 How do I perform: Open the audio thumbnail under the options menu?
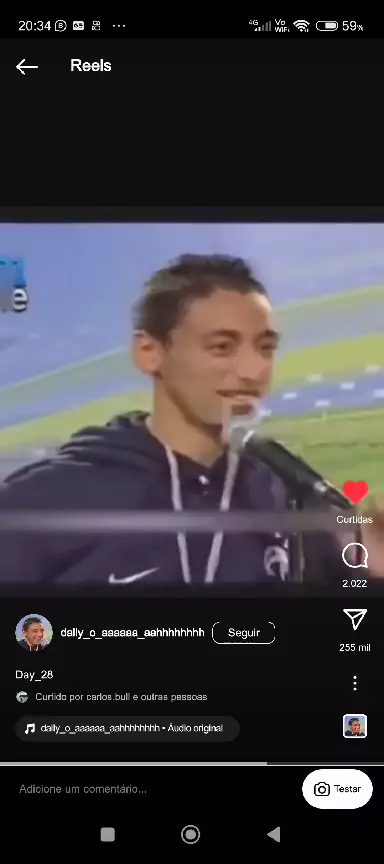pos(355,726)
